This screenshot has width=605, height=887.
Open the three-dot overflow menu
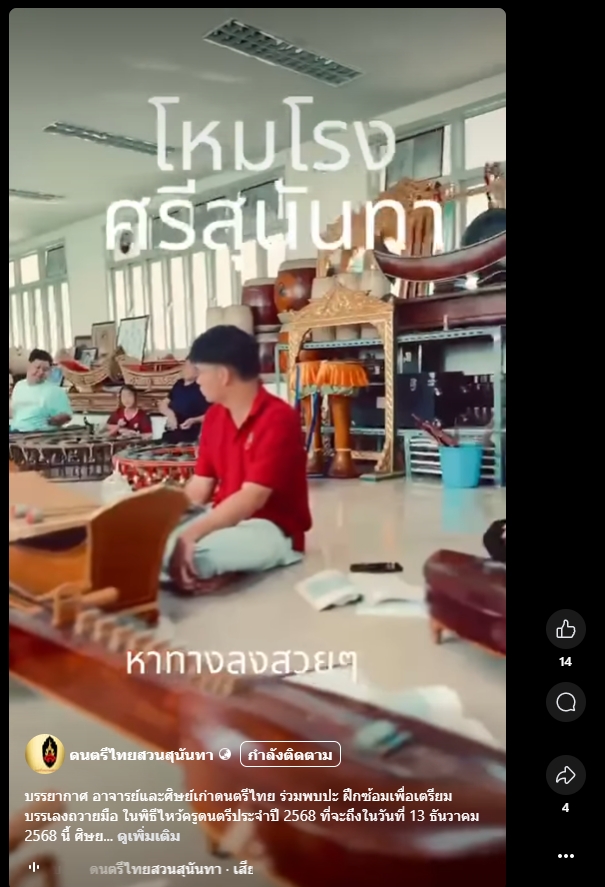click(566, 856)
